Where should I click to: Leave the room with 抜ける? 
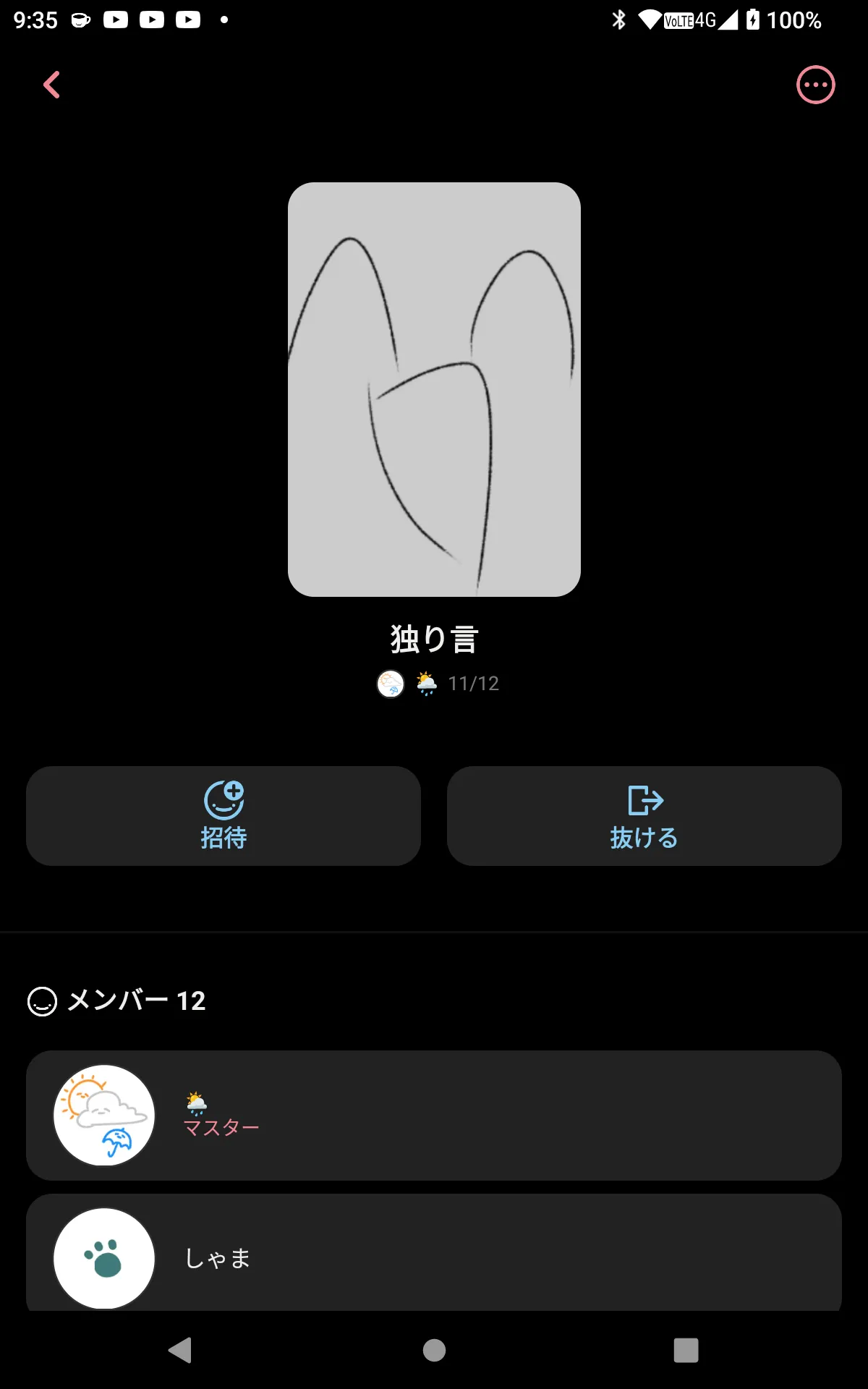point(644,816)
